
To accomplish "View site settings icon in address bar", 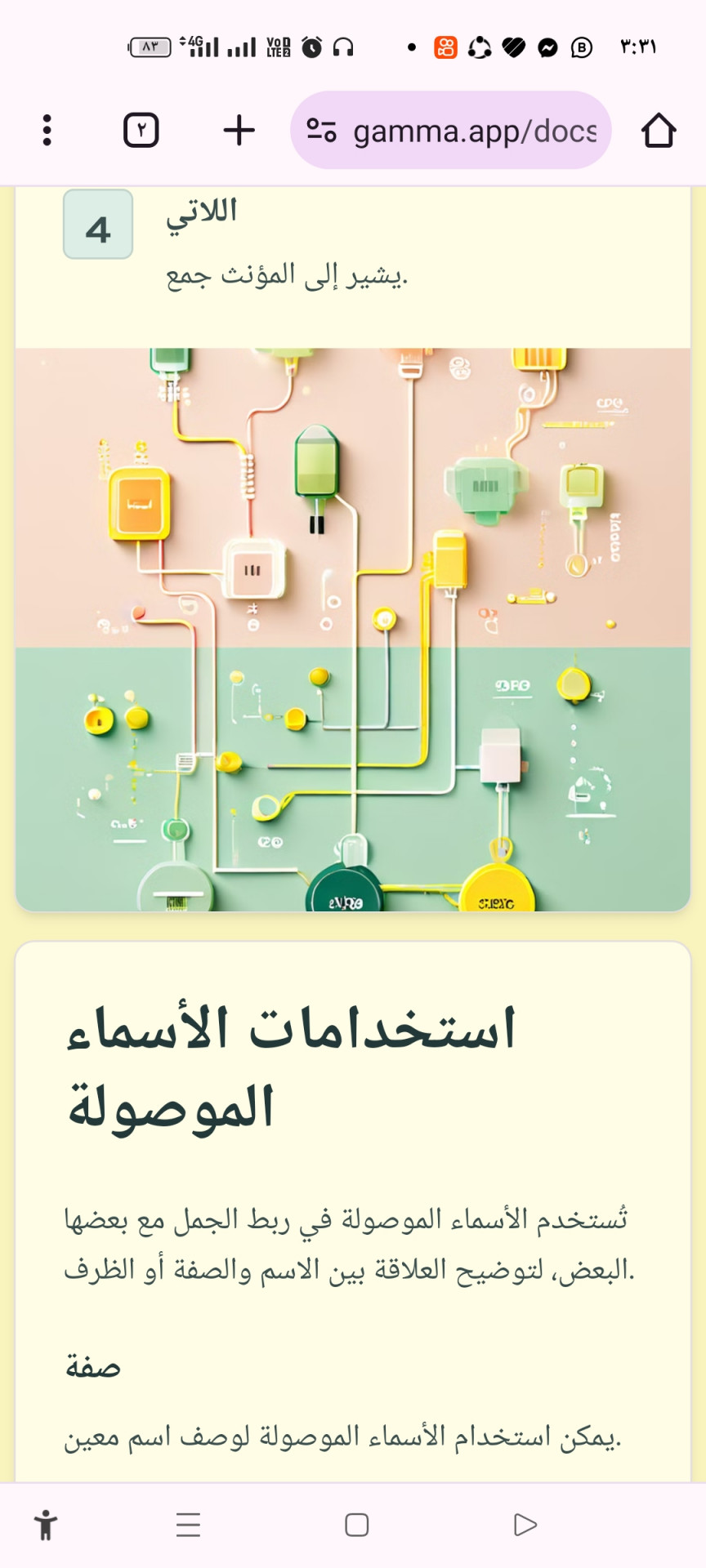I will pyautogui.click(x=321, y=131).
